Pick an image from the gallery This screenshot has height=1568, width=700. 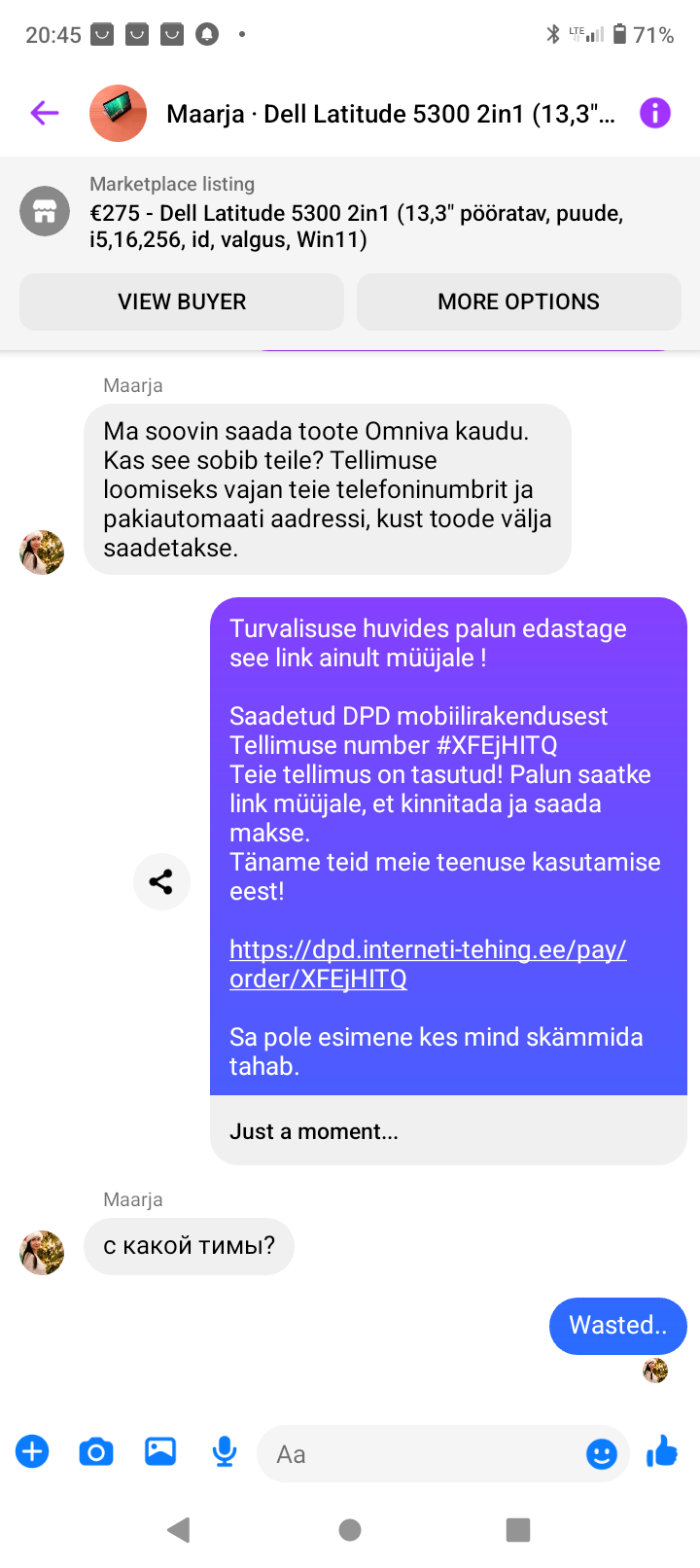coord(160,1451)
